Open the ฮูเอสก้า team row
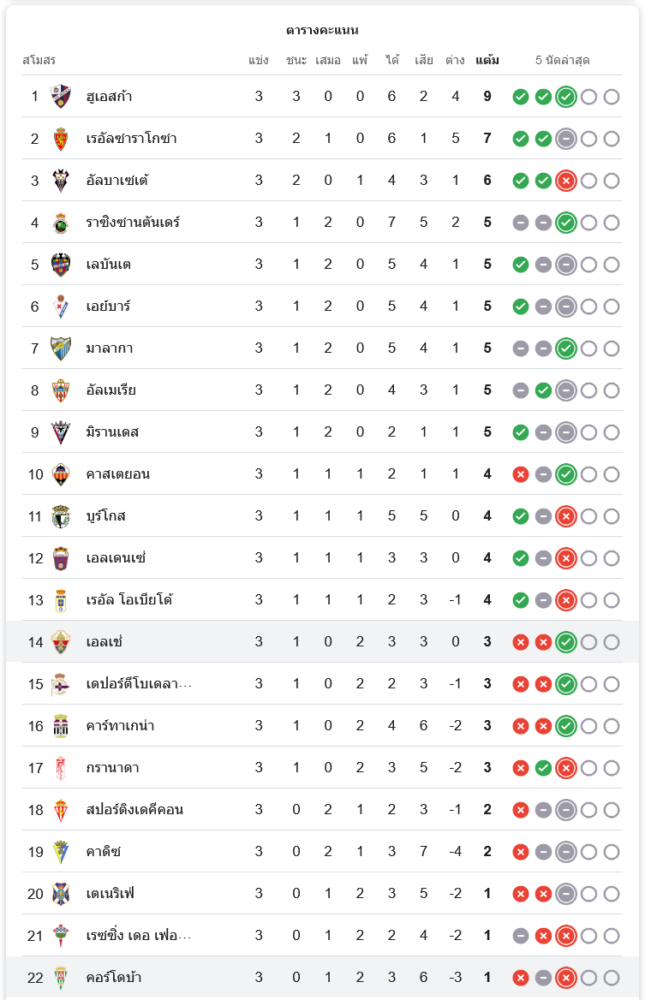The height and width of the screenshot is (1000, 645). pyautogui.click(x=110, y=97)
